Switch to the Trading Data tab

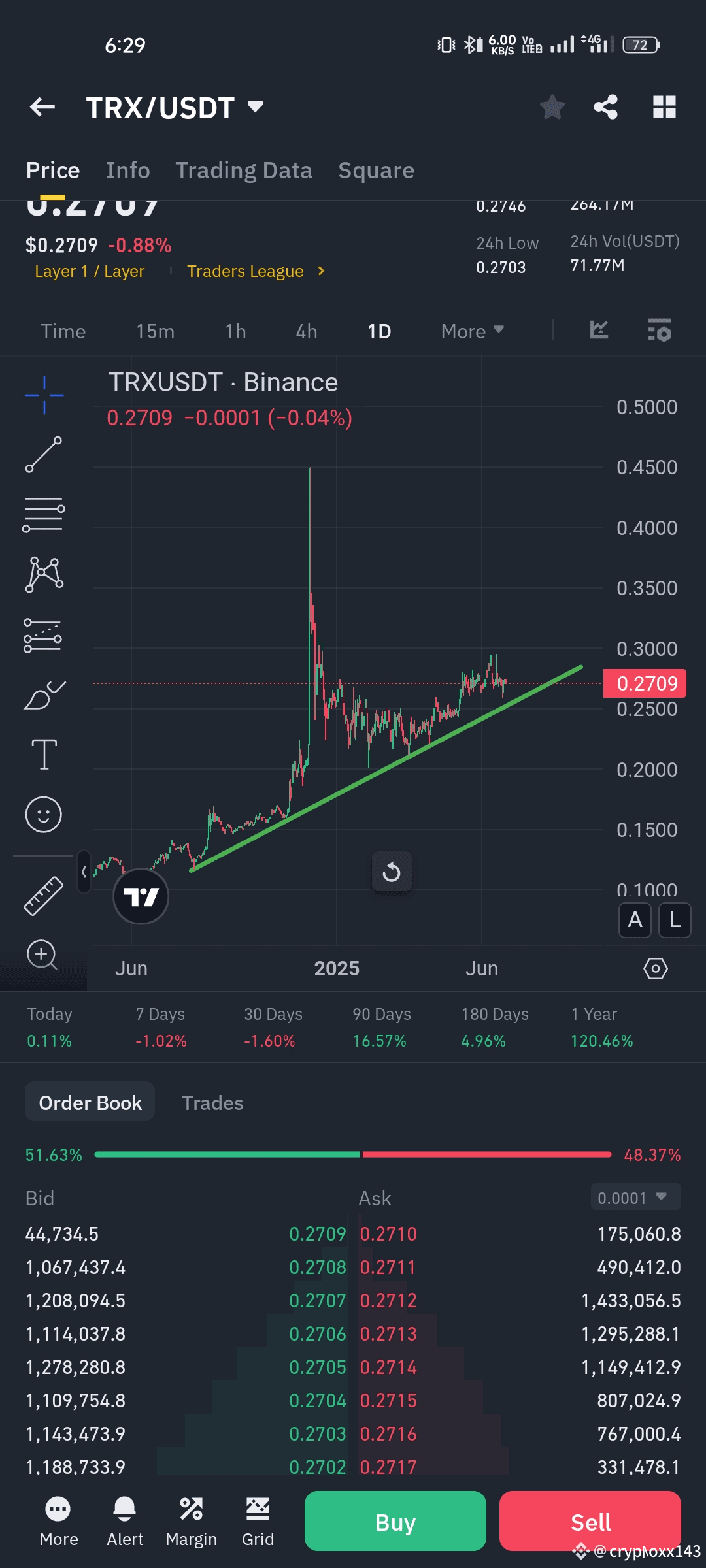tap(244, 171)
